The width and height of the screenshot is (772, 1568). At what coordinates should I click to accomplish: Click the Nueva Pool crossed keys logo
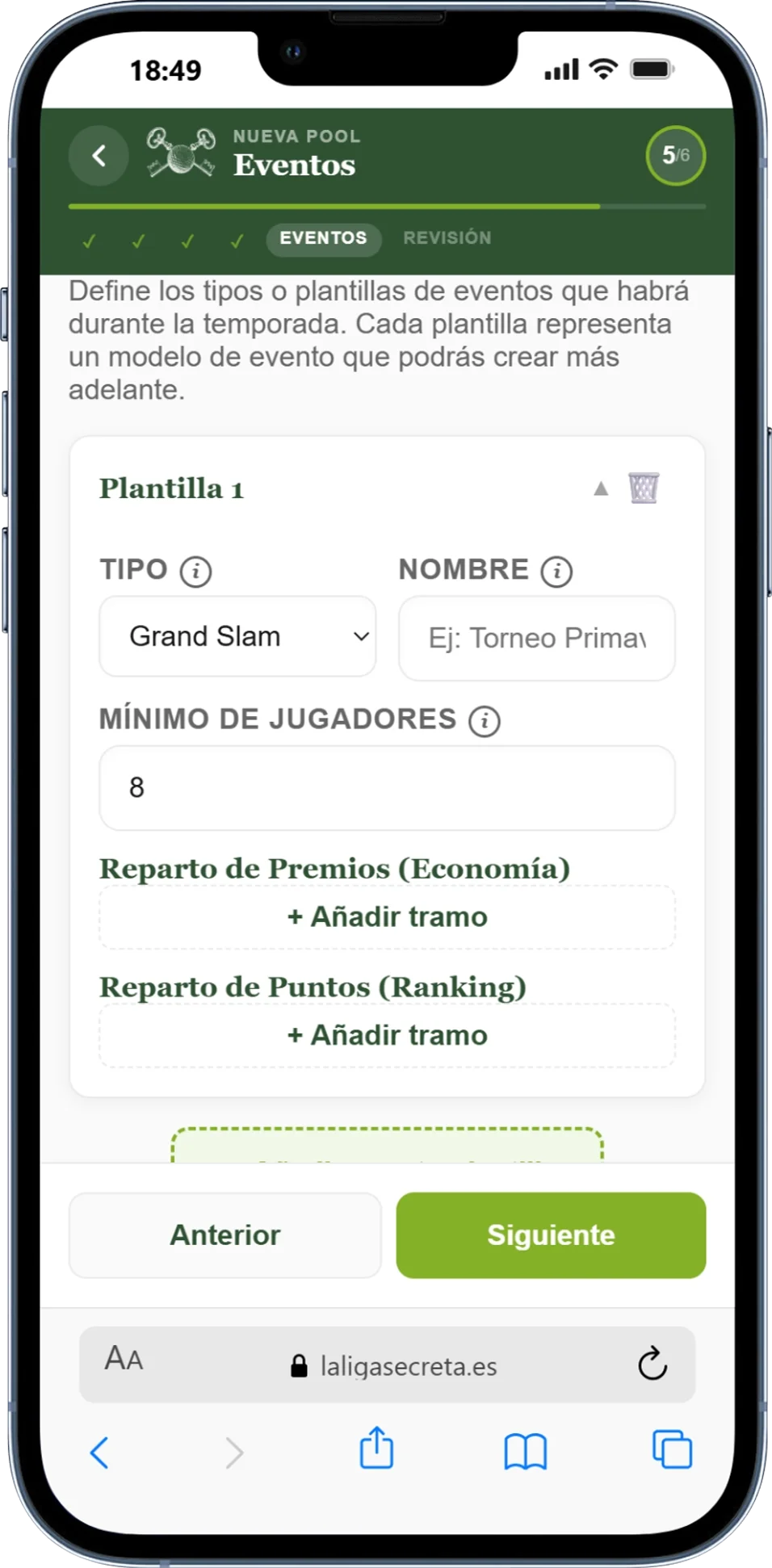pyautogui.click(x=179, y=153)
